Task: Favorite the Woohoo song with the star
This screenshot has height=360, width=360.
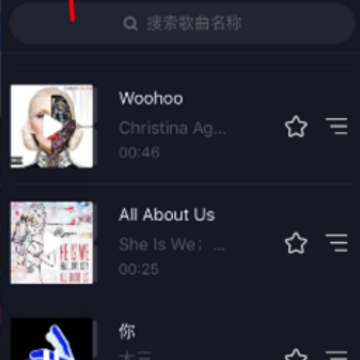Action: tap(296, 127)
